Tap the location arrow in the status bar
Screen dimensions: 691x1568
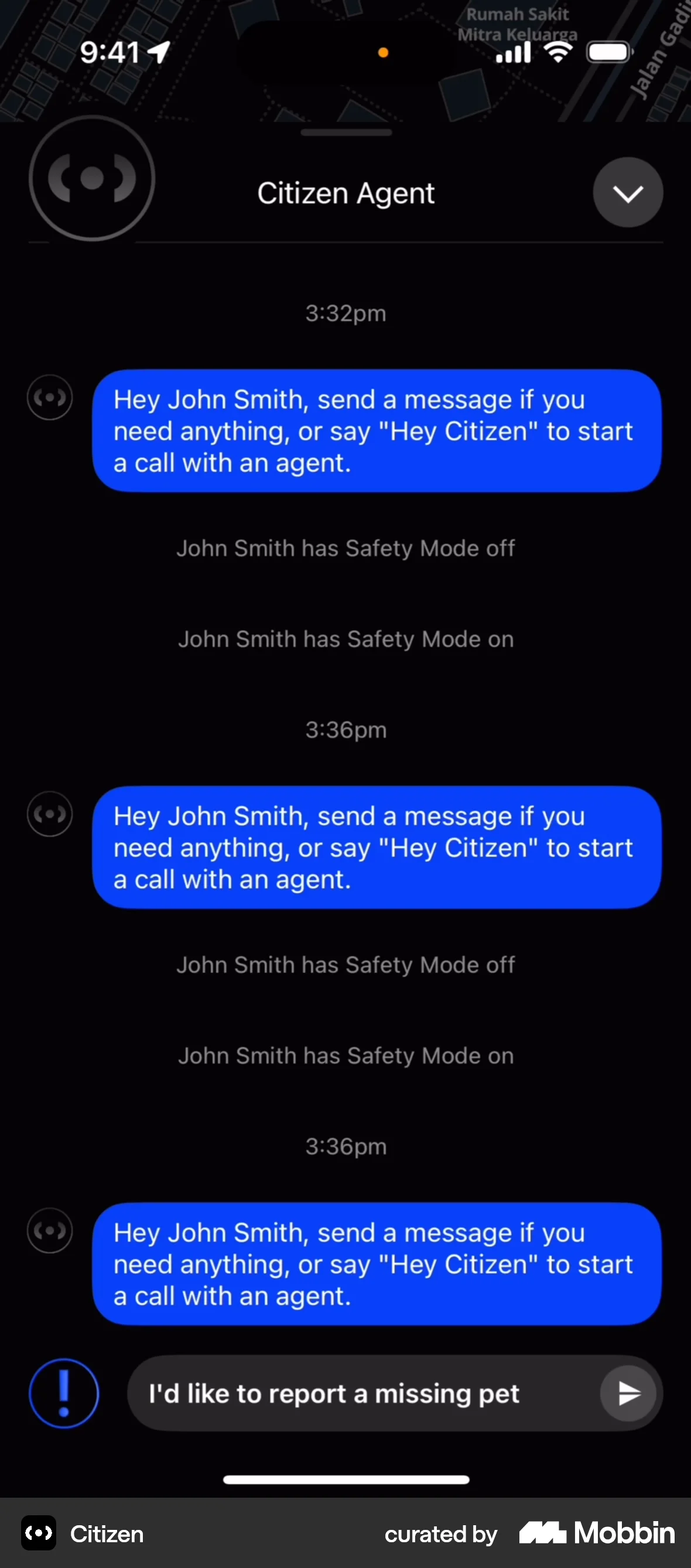[x=158, y=53]
